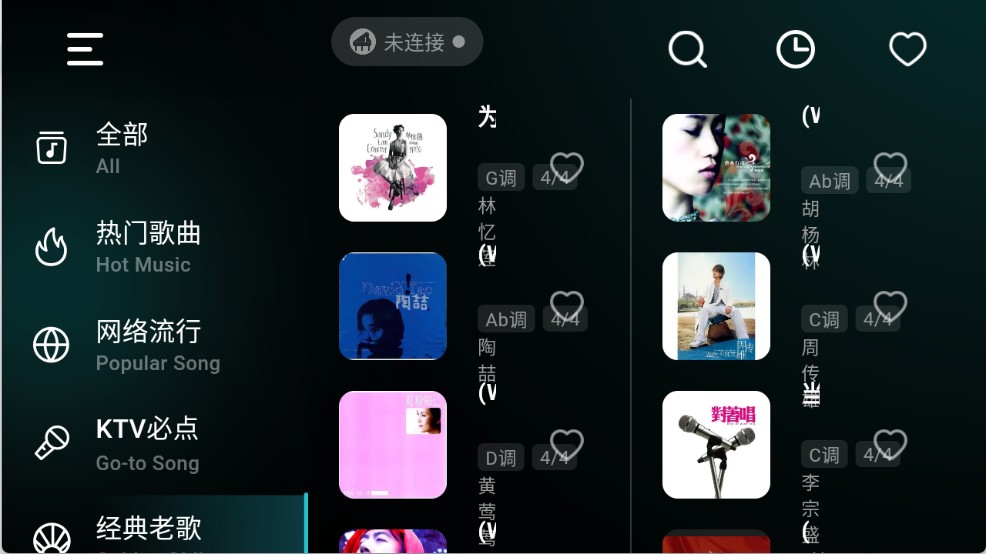Select the 经典老歌 category

point(148,528)
